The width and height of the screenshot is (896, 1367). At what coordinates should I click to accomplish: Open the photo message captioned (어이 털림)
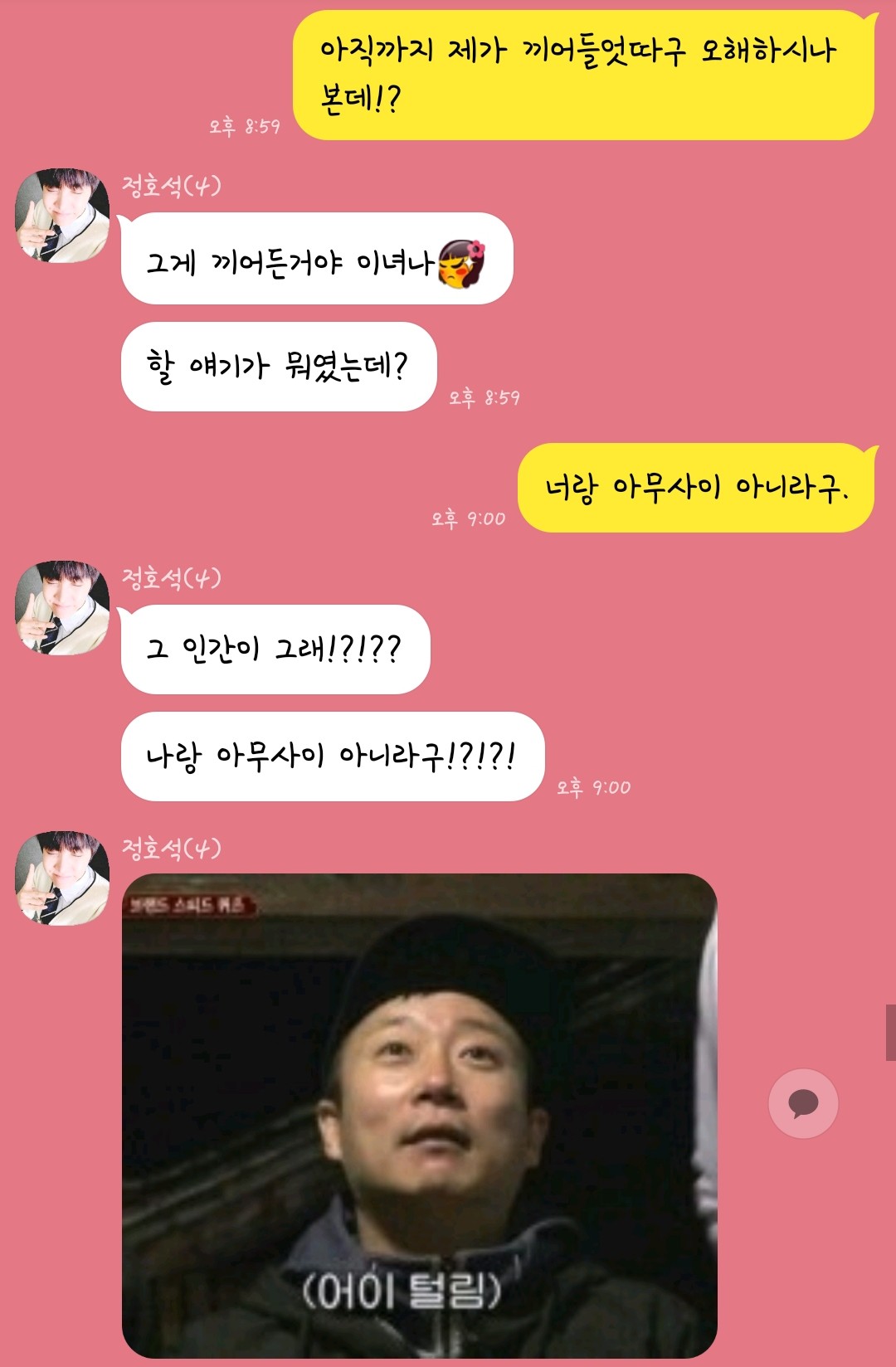pos(419,1114)
